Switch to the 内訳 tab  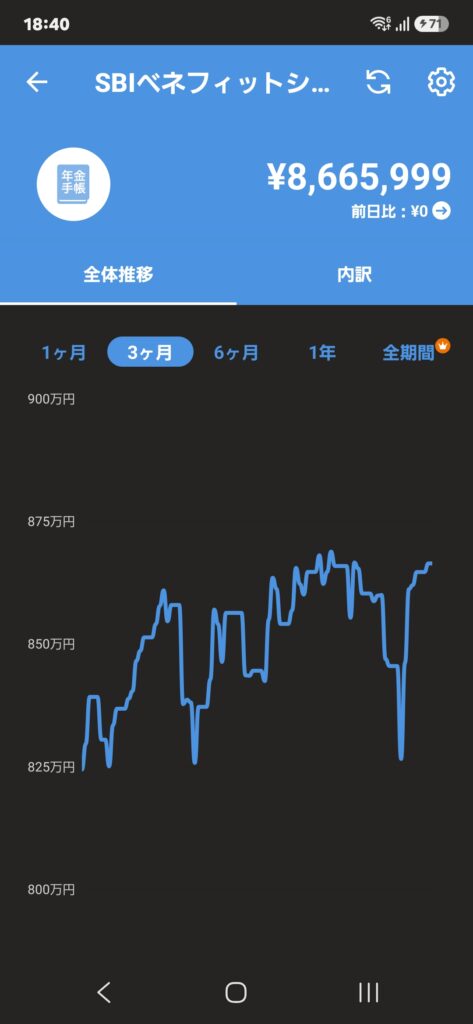[355, 275]
